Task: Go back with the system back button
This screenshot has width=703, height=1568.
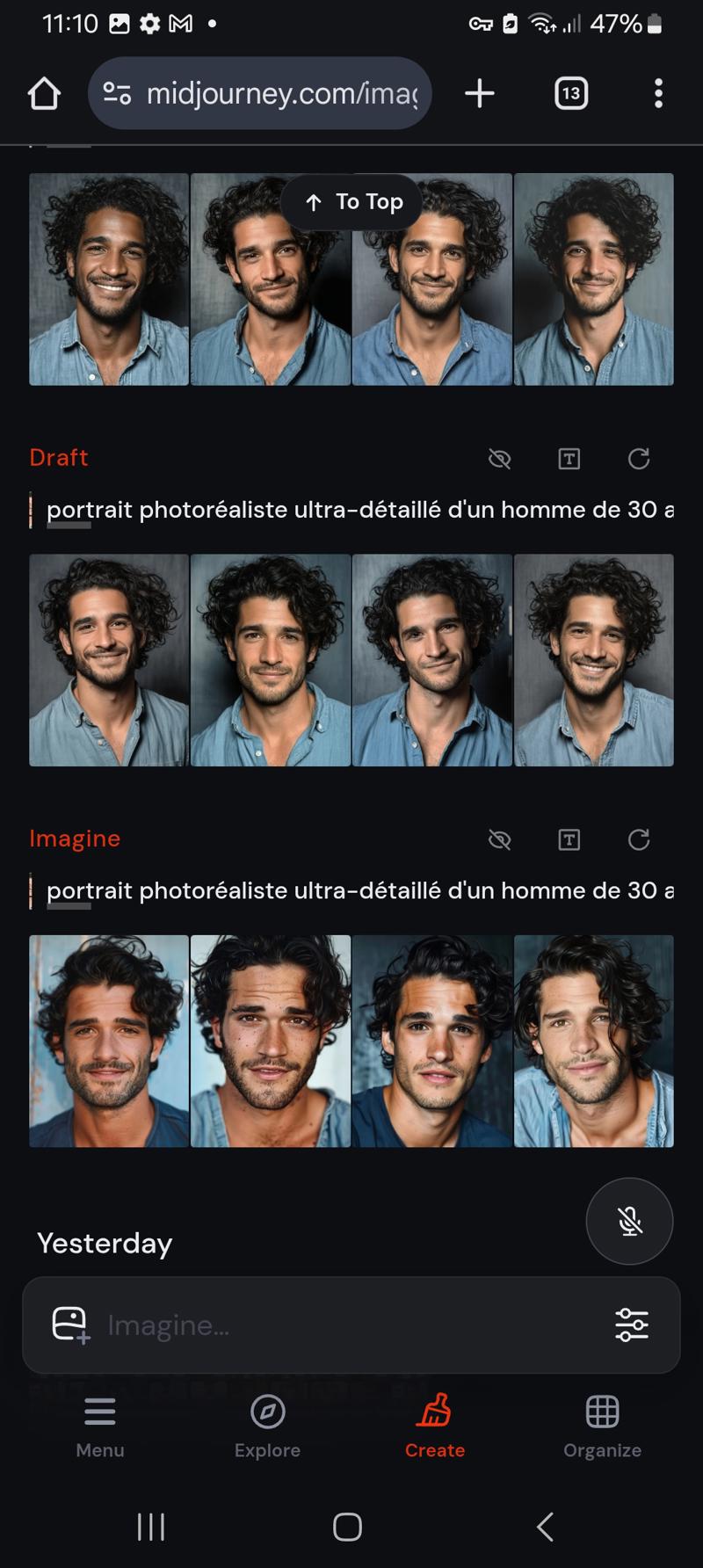Action: click(x=545, y=1527)
